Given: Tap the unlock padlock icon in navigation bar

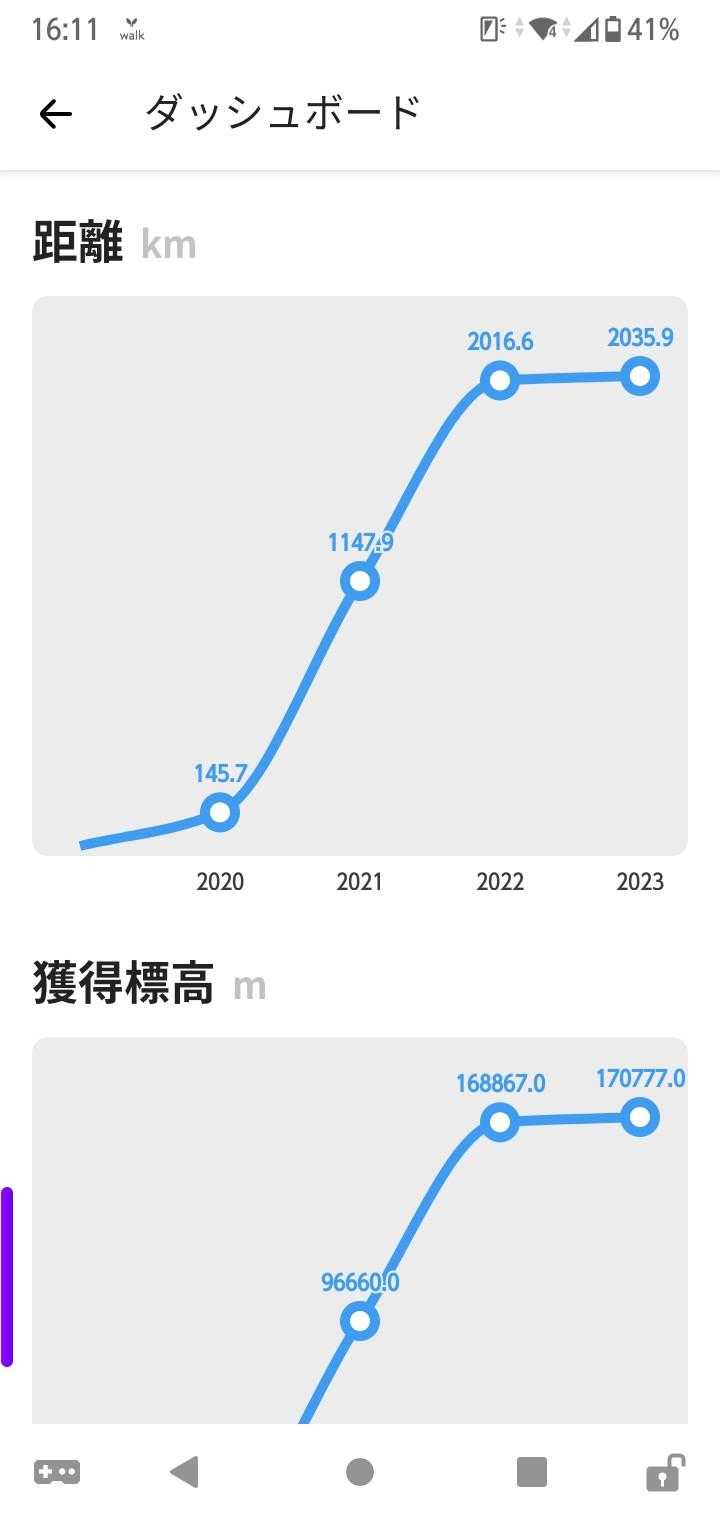Looking at the screenshot, I should point(665,1472).
